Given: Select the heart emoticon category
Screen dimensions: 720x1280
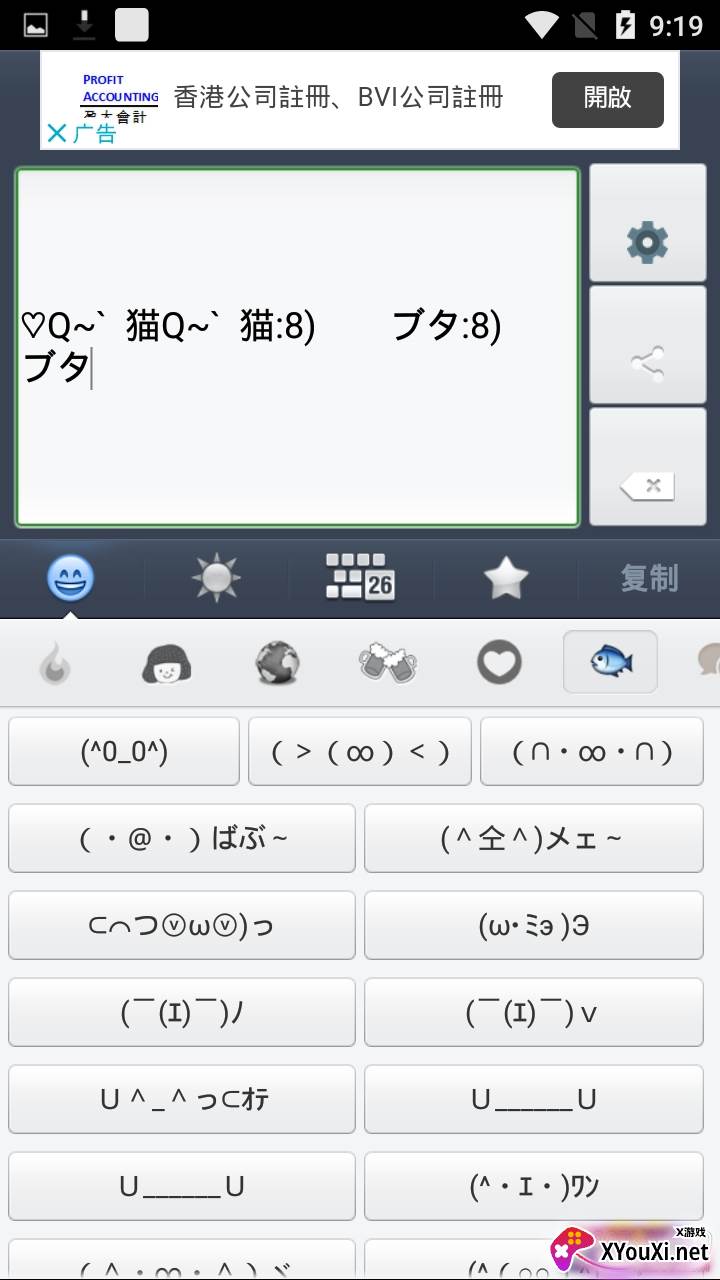Looking at the screenshot, I should (x=499, y=662).
